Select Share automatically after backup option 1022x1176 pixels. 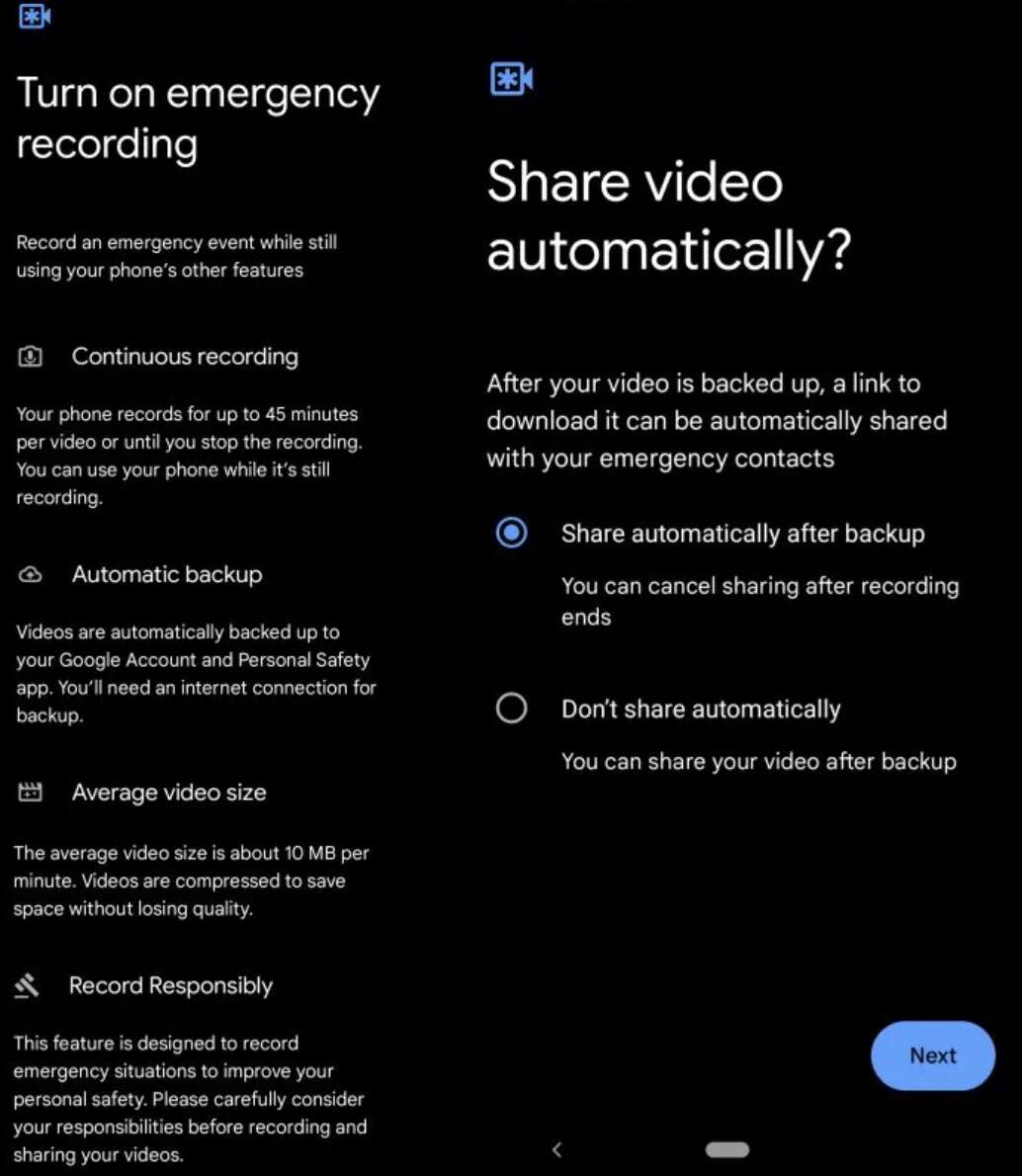[x=512, y=534]
